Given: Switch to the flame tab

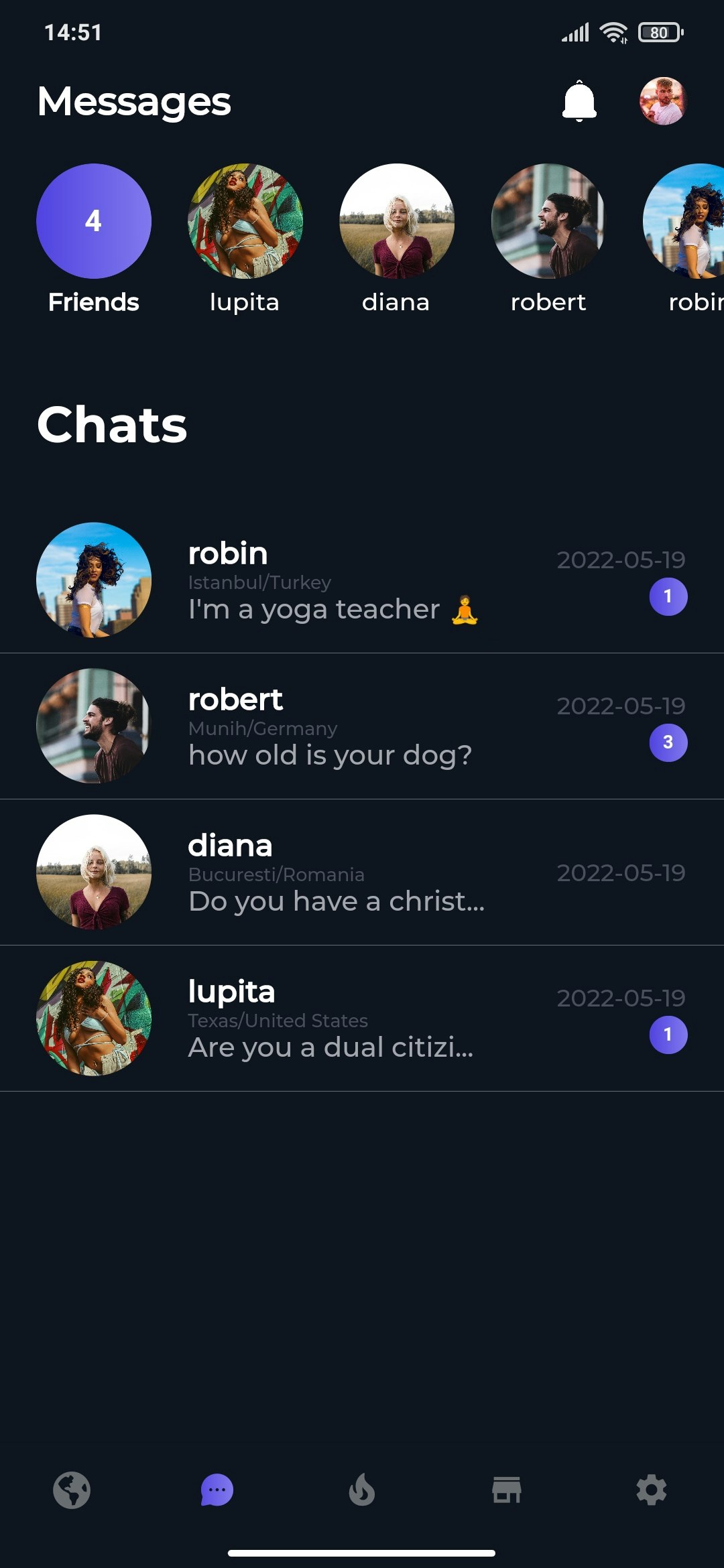Looking at the screenshot, I should (x=362, y=1490).
